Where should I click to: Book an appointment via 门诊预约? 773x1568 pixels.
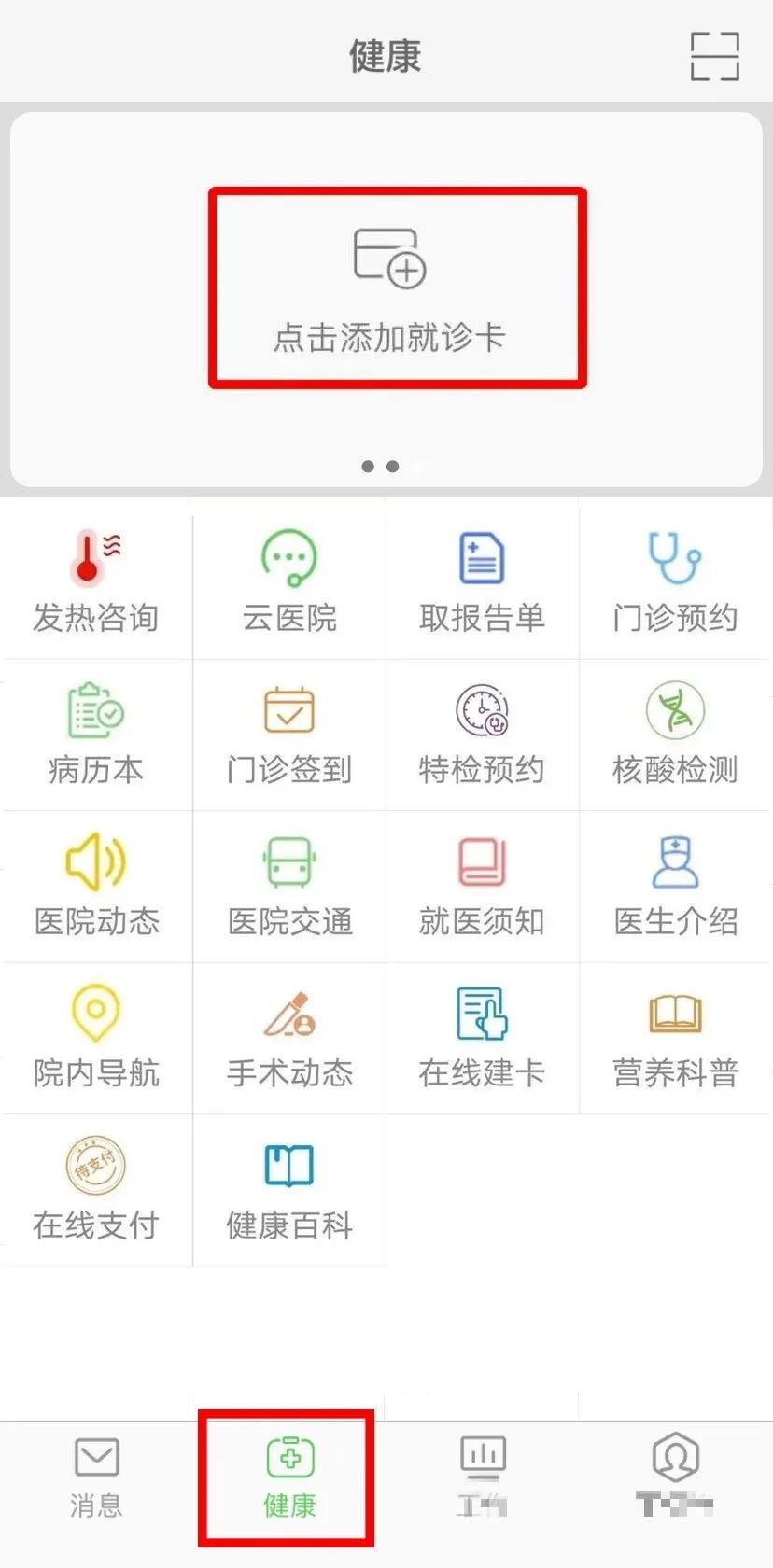tap(675, 581)
